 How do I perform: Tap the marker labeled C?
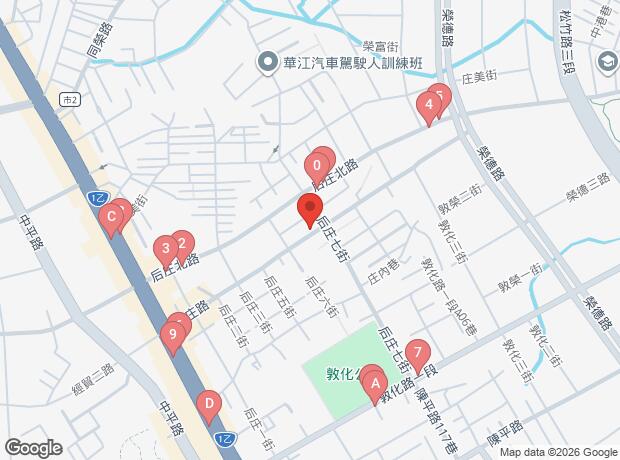[111, 218]
